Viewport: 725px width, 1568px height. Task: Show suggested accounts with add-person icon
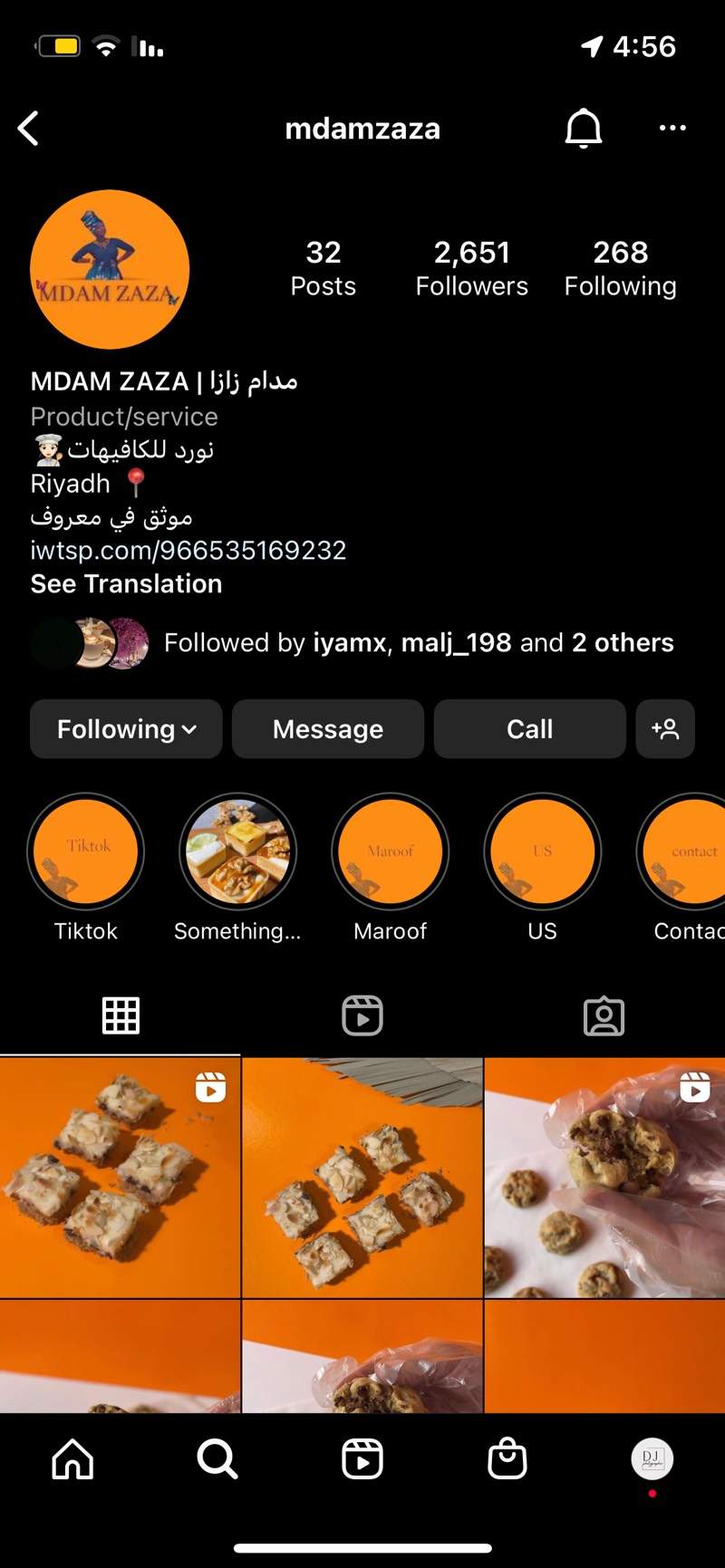(665, 729)
